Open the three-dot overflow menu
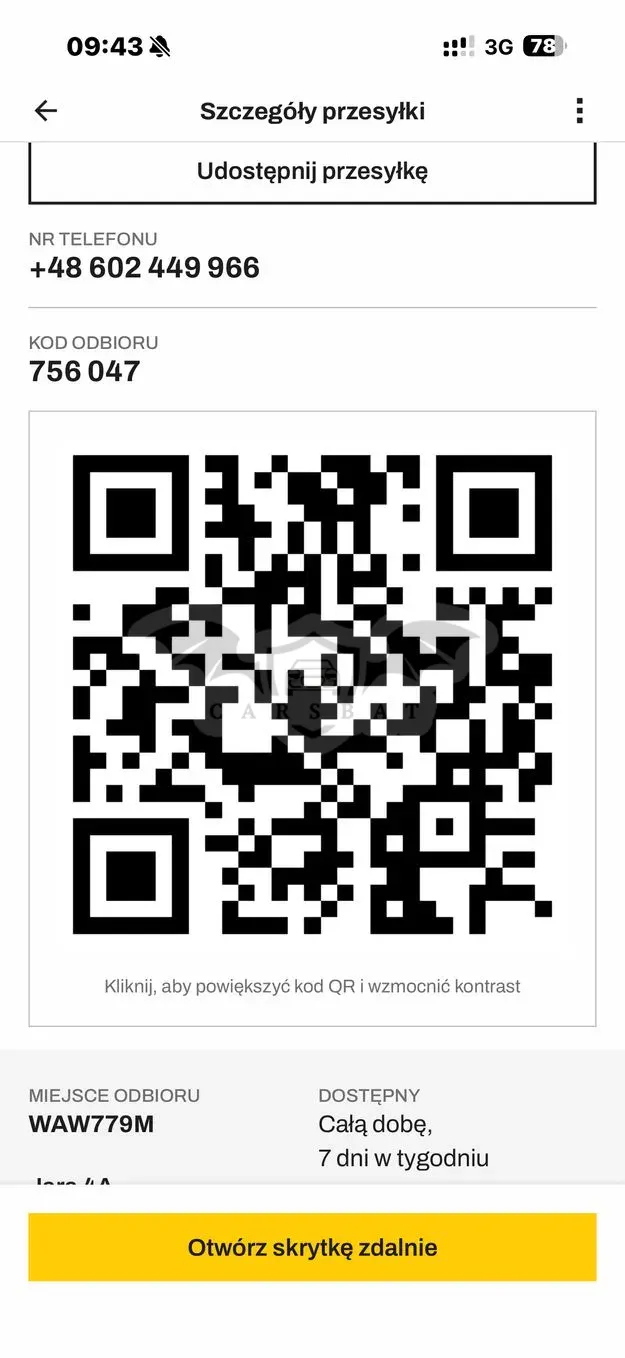Screen dimensions: 625x1358 (579, 111)
